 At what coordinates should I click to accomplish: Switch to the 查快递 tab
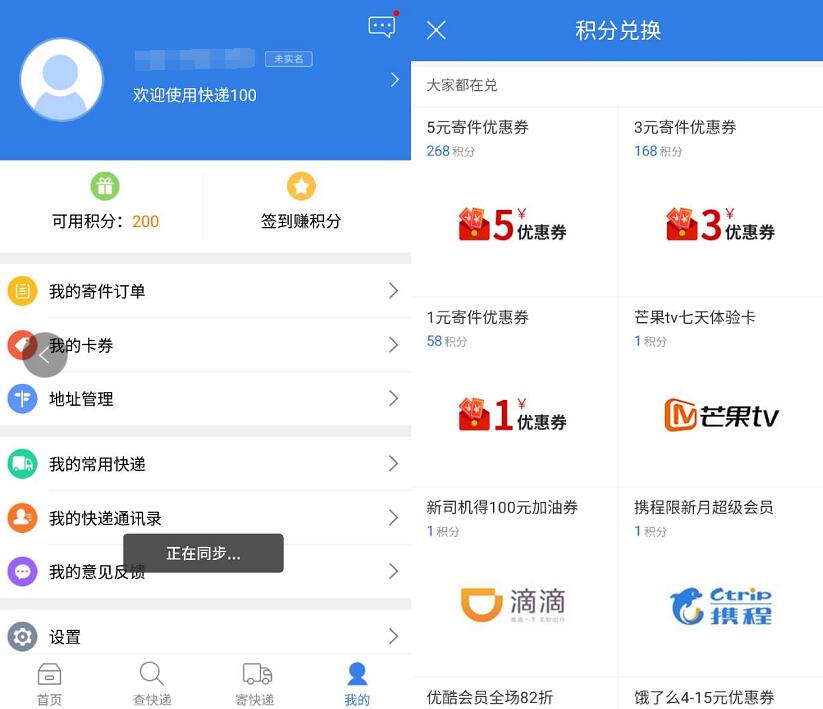(152, 683)
